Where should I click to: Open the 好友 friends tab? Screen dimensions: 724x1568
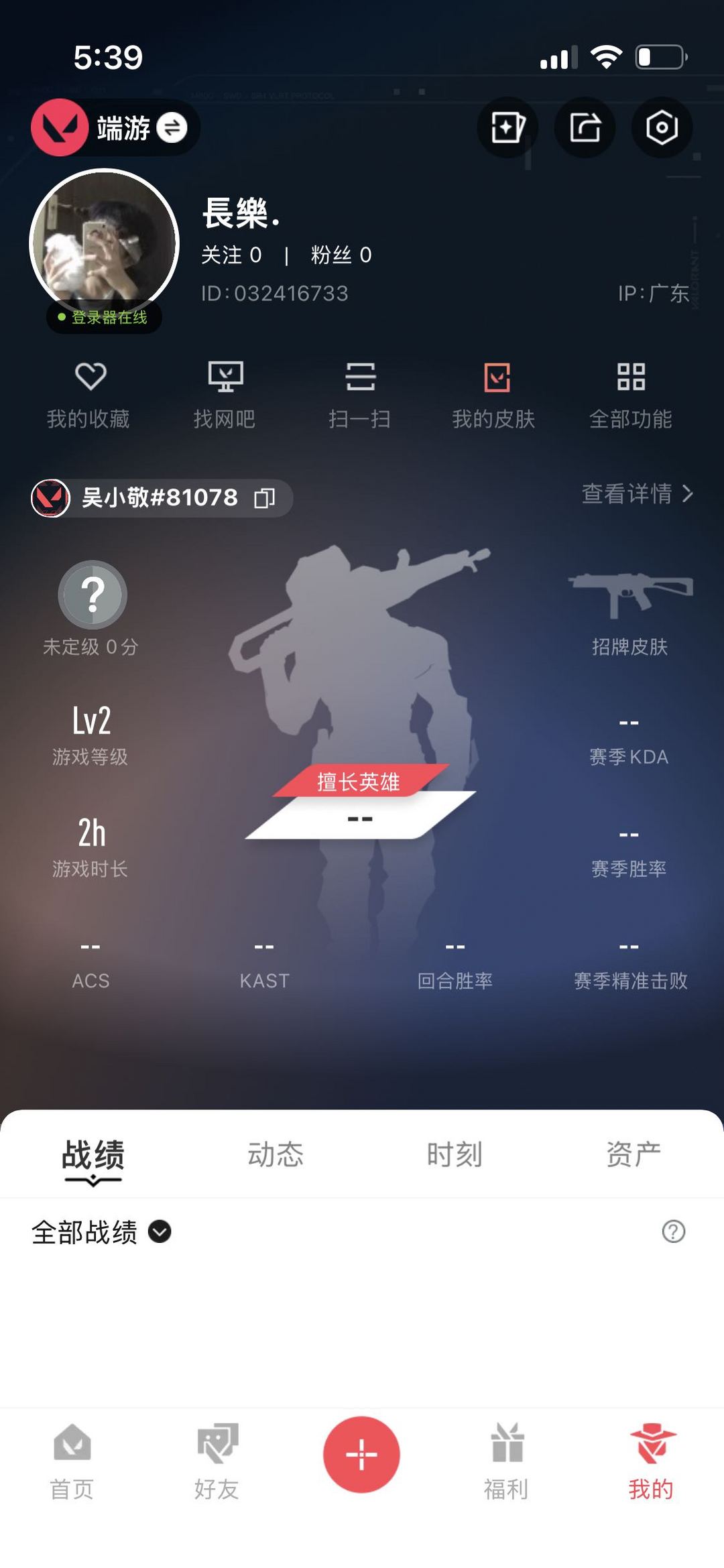217,1461
